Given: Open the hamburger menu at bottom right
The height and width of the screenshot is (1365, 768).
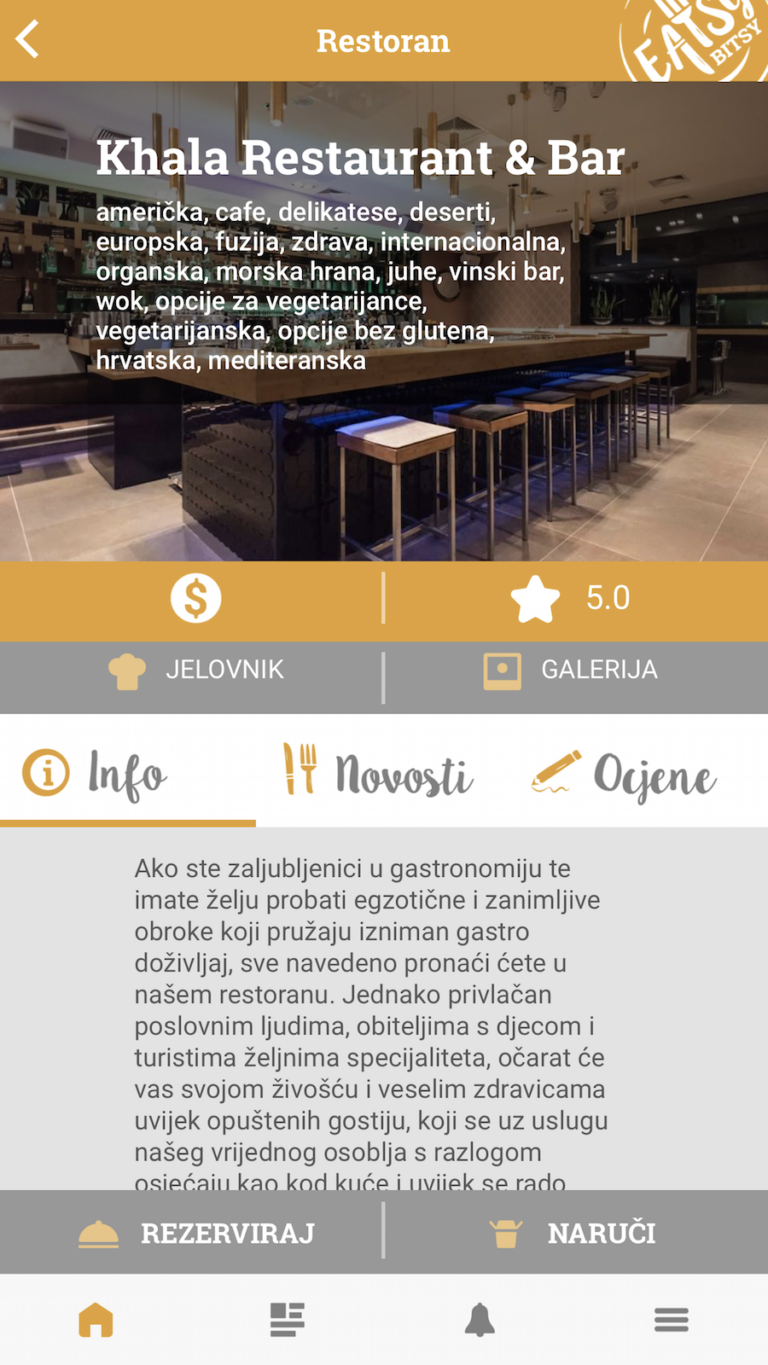Looking at the screenshot, I should 671,1319.
